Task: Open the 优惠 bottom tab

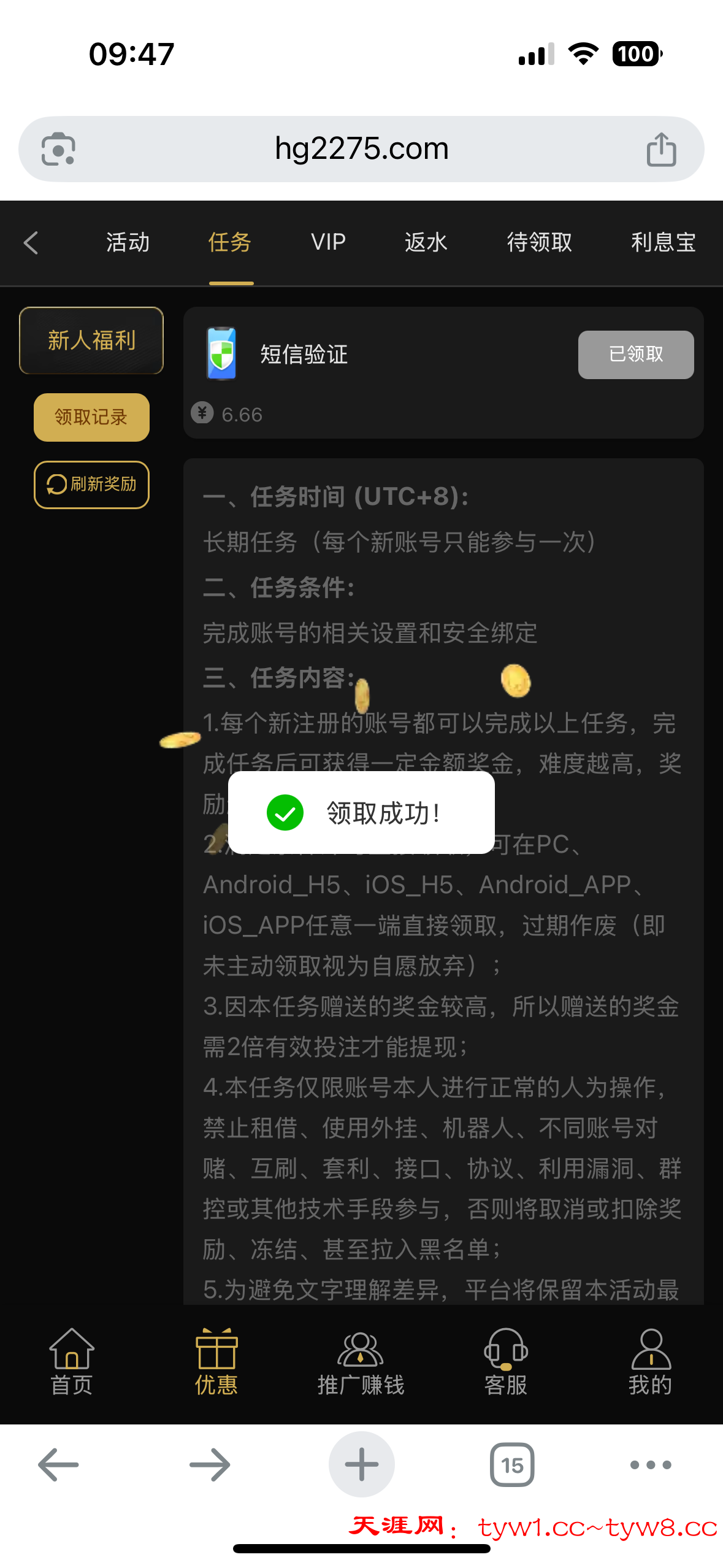Action: [216, 1362]
